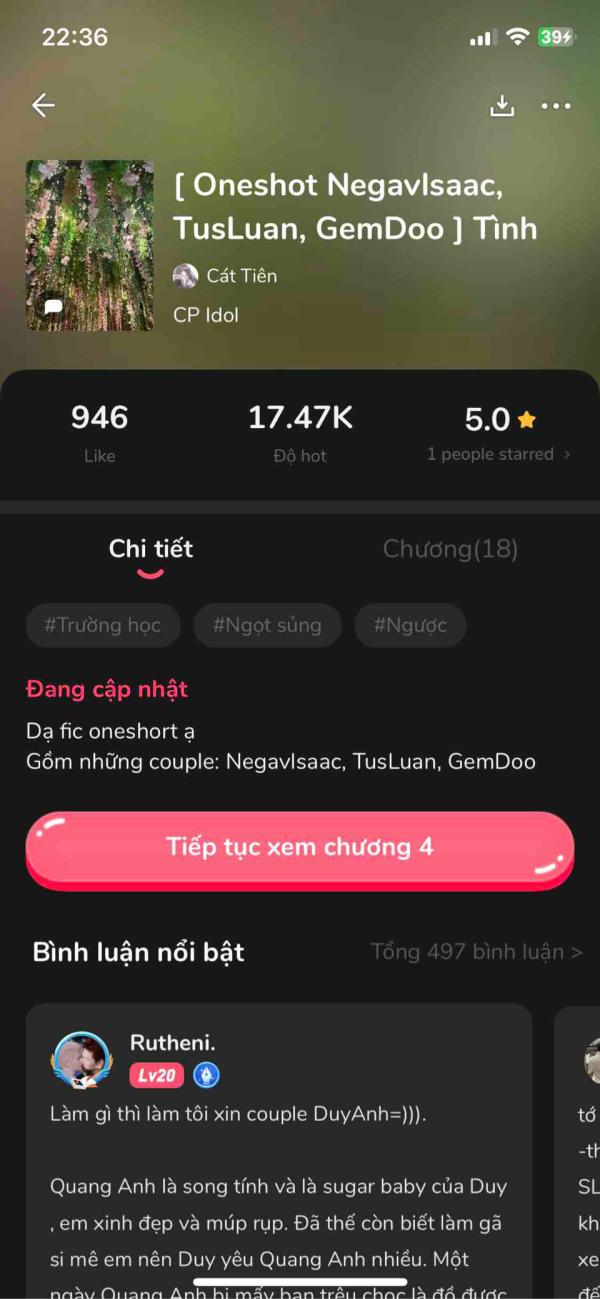Viewport: 600px width, 1299px height.
Task: Open the story cover image
Action: click(90, 245)
